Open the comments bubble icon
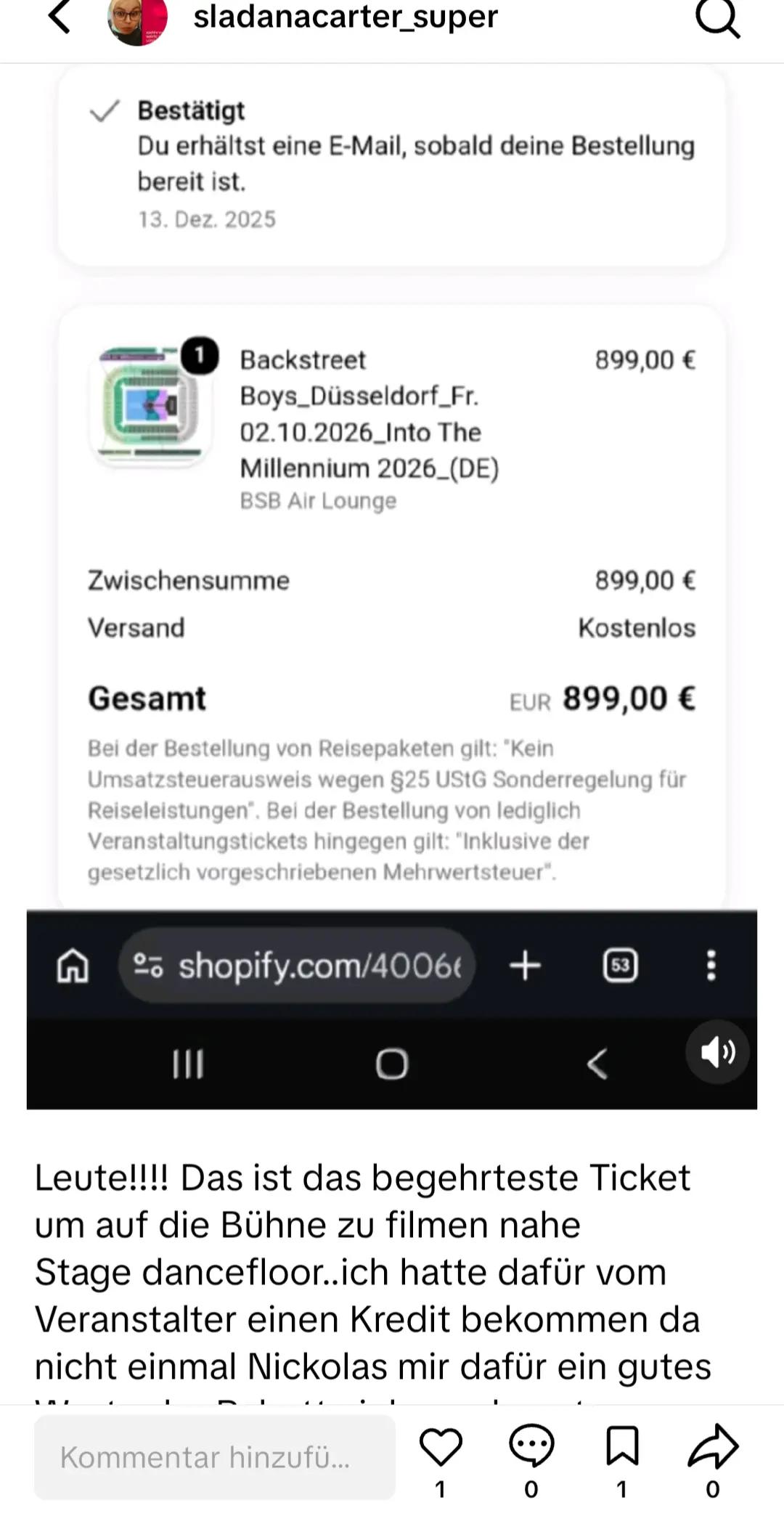This screenshot has height=1516, width=784. (531, 1445)
